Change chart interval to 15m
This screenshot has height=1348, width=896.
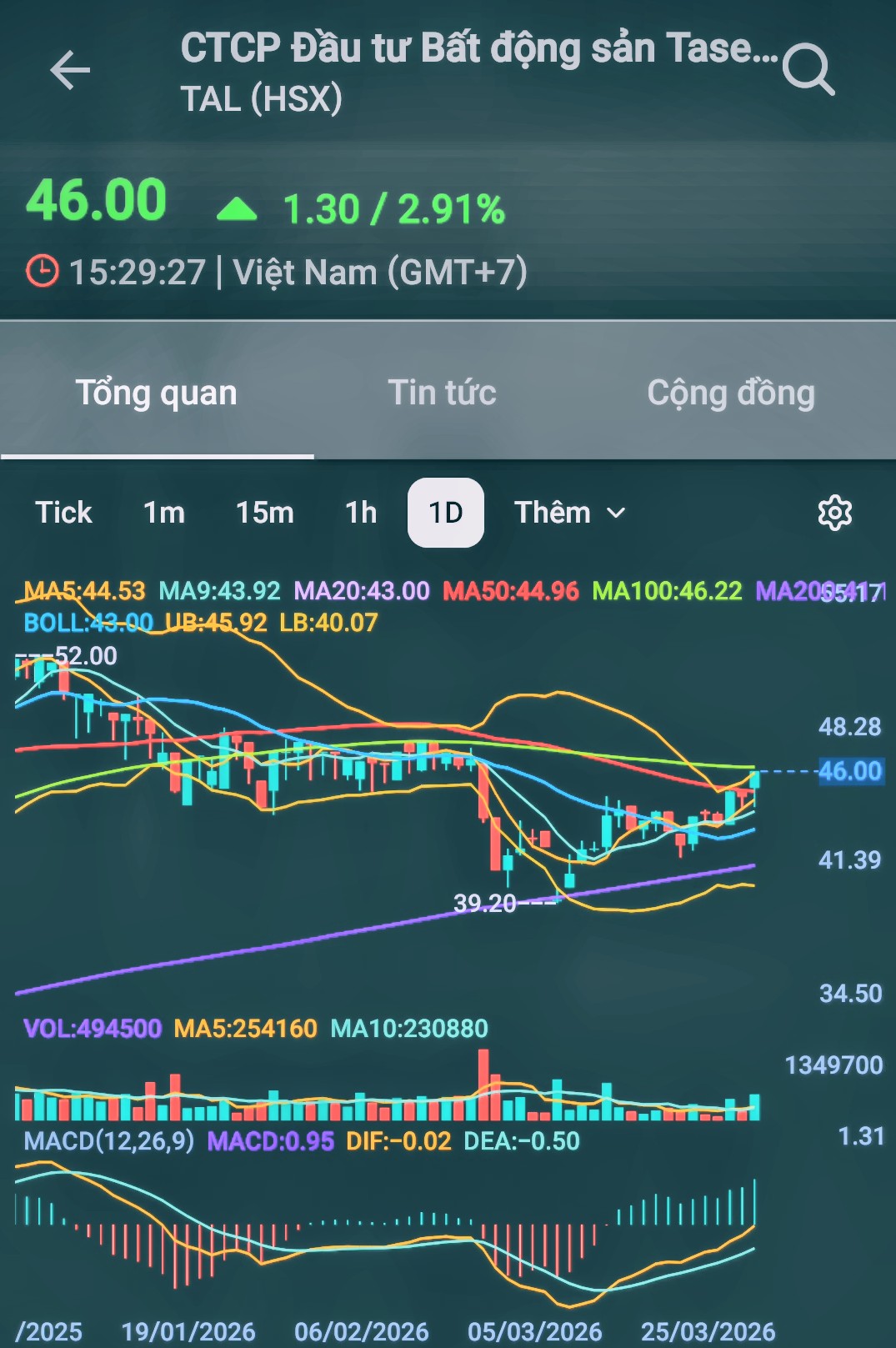(x=264, y=512)
